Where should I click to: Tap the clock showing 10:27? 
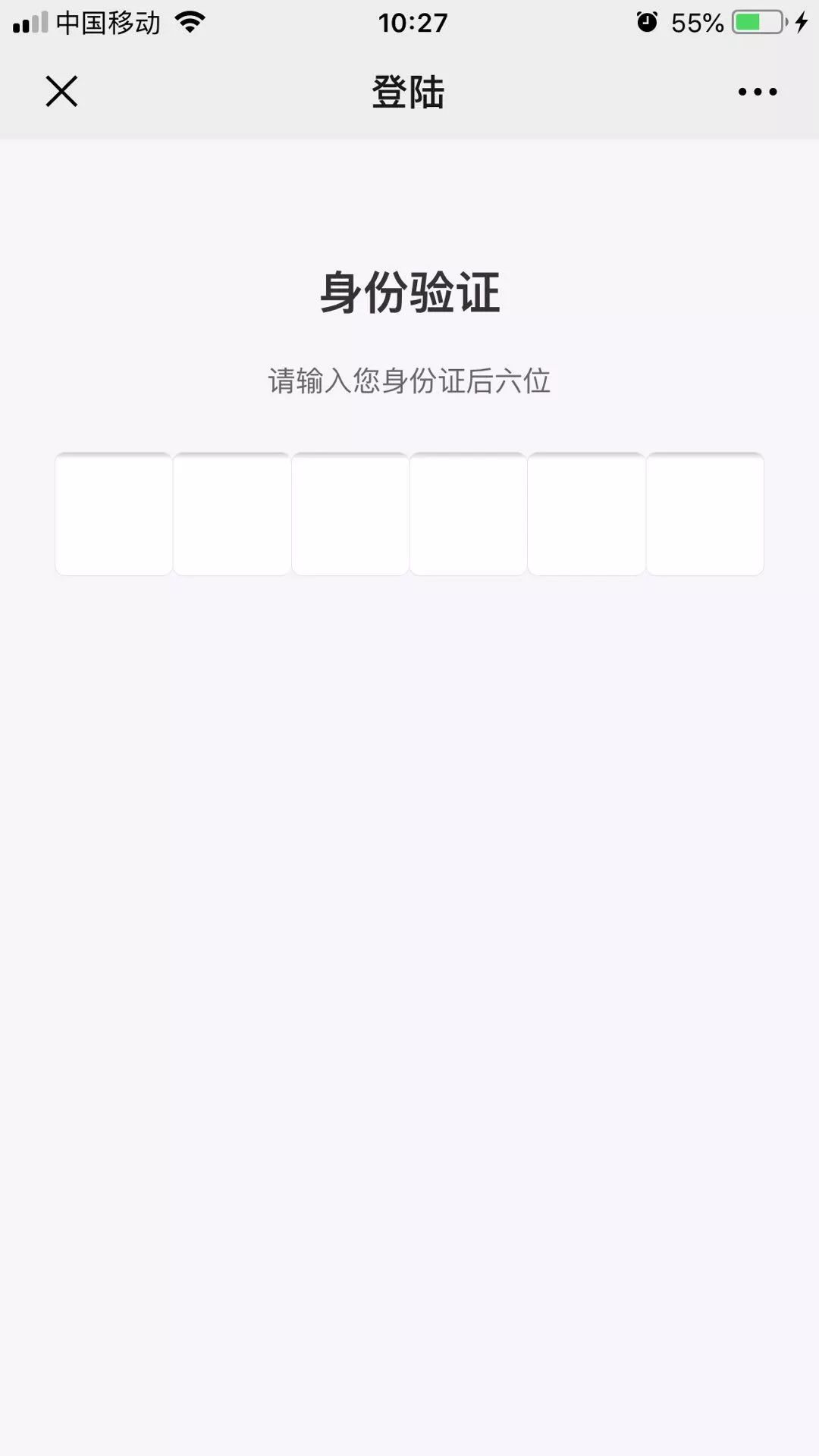409,23
